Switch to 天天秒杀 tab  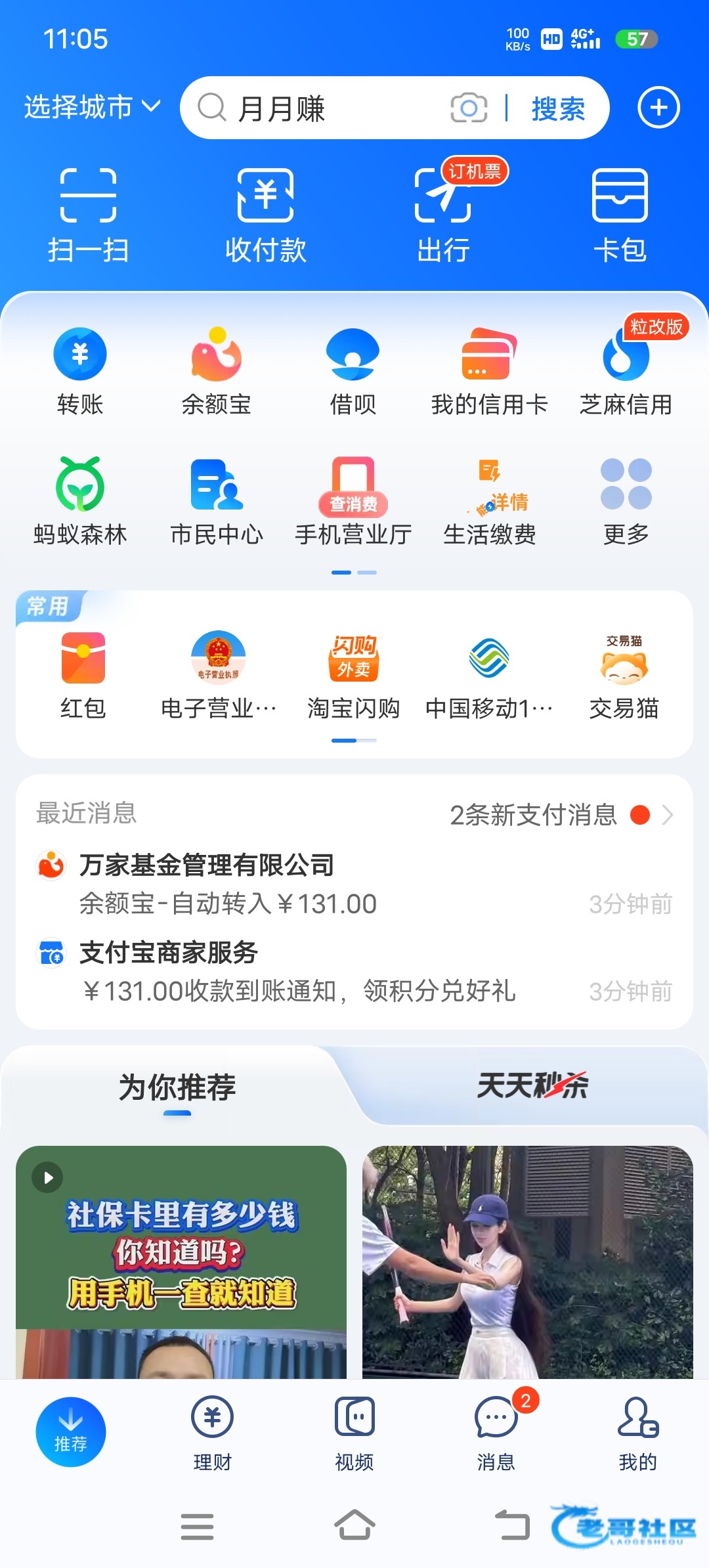(532, 1085)
